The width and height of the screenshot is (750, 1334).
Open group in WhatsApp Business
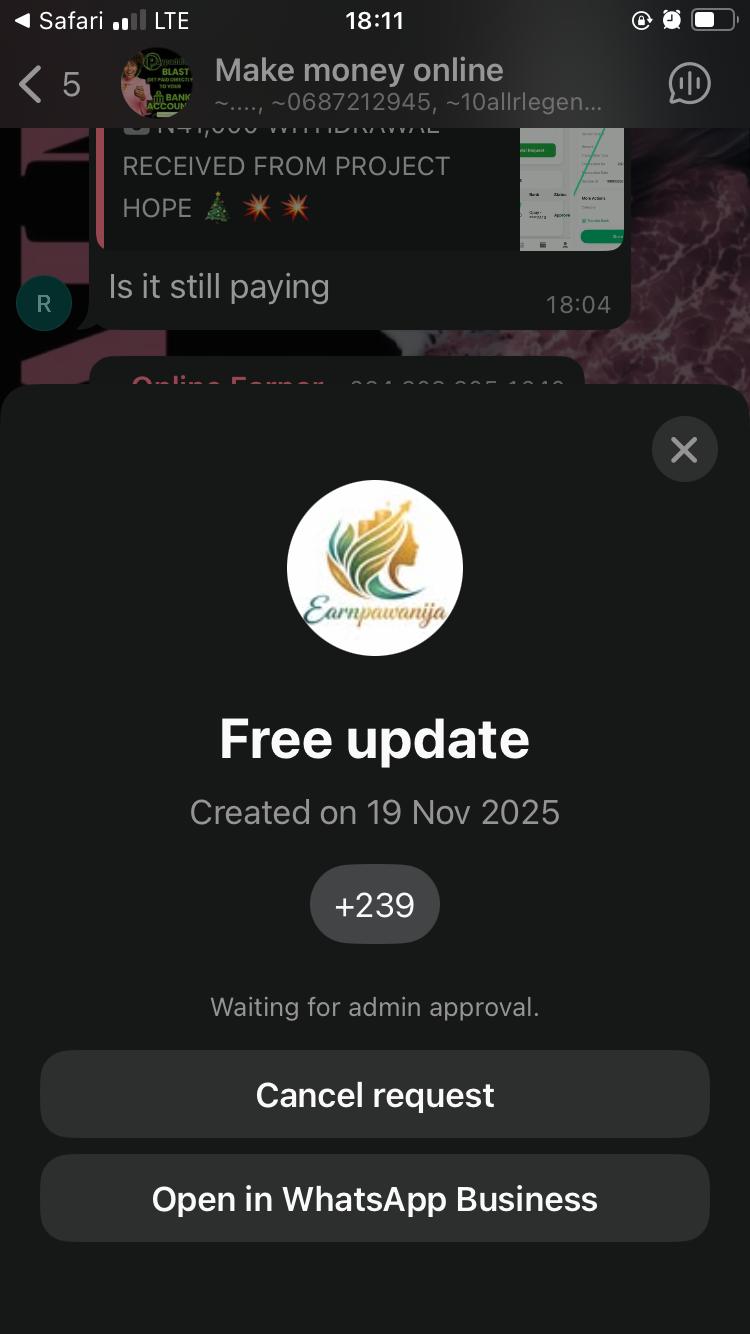(x=375, y=1199)
